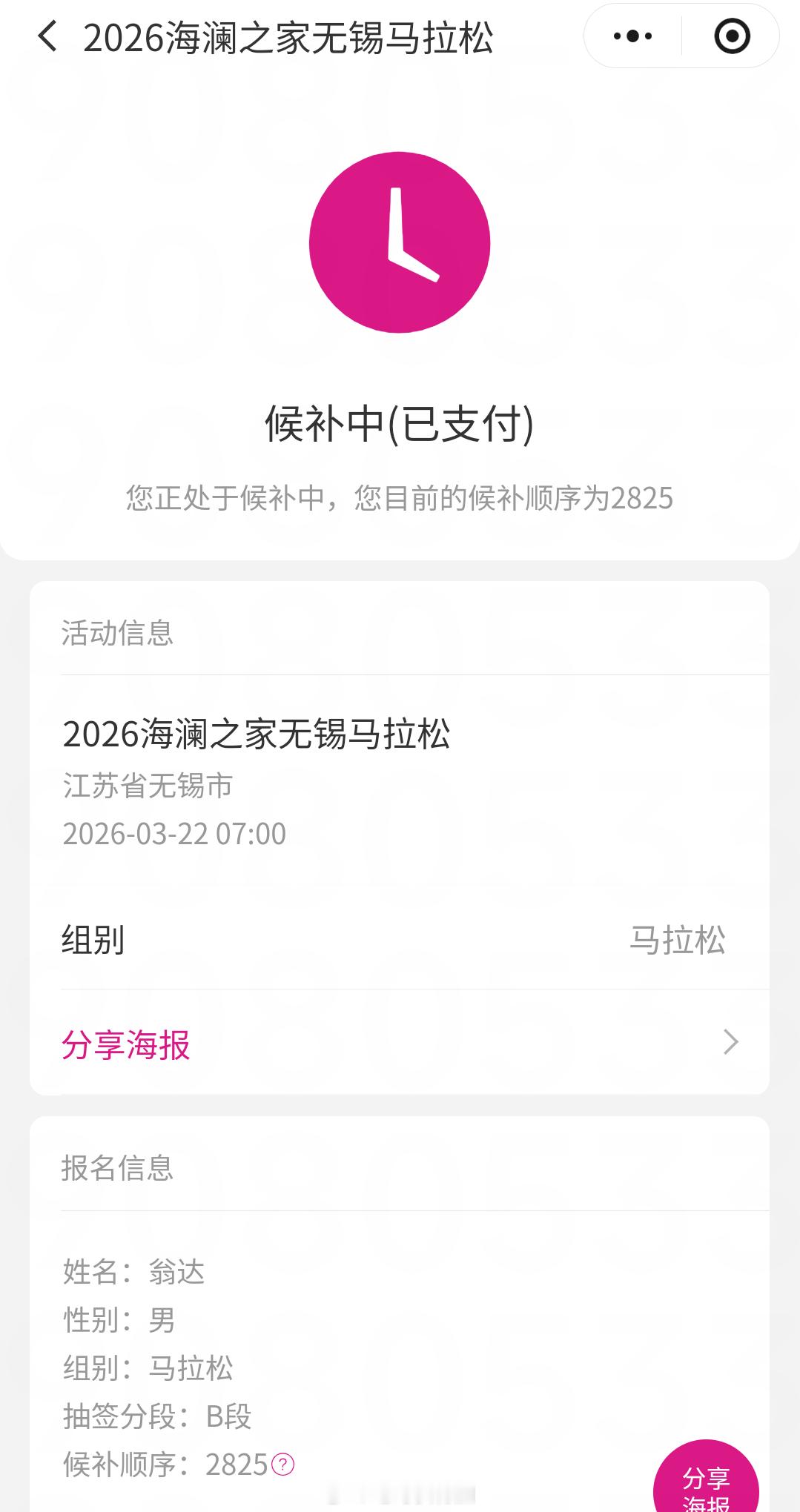Tap the 组别 row showing 马拉松

pos(400,941)
